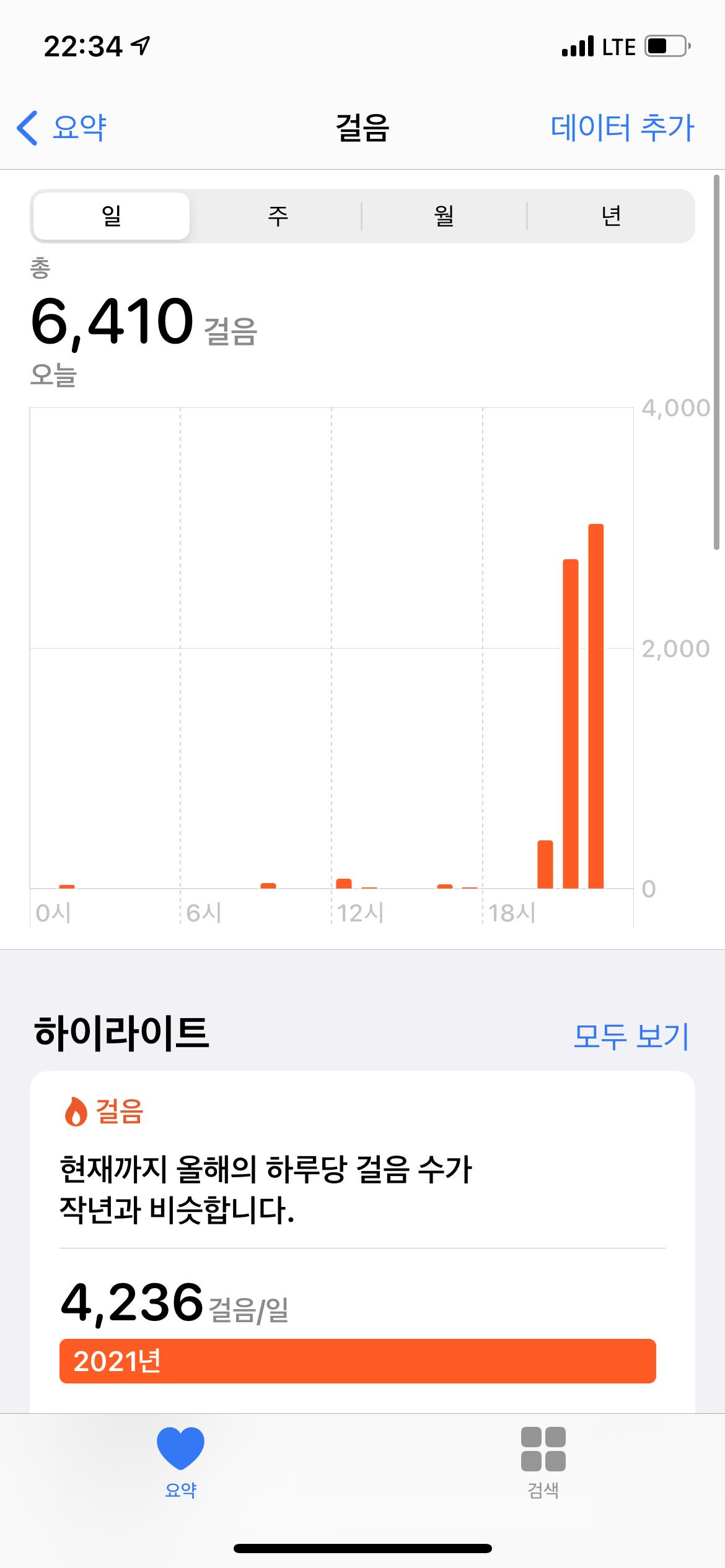
Task: Switch to the 검색 tab
Action: pyautogui.click(x=543, y=1461)
